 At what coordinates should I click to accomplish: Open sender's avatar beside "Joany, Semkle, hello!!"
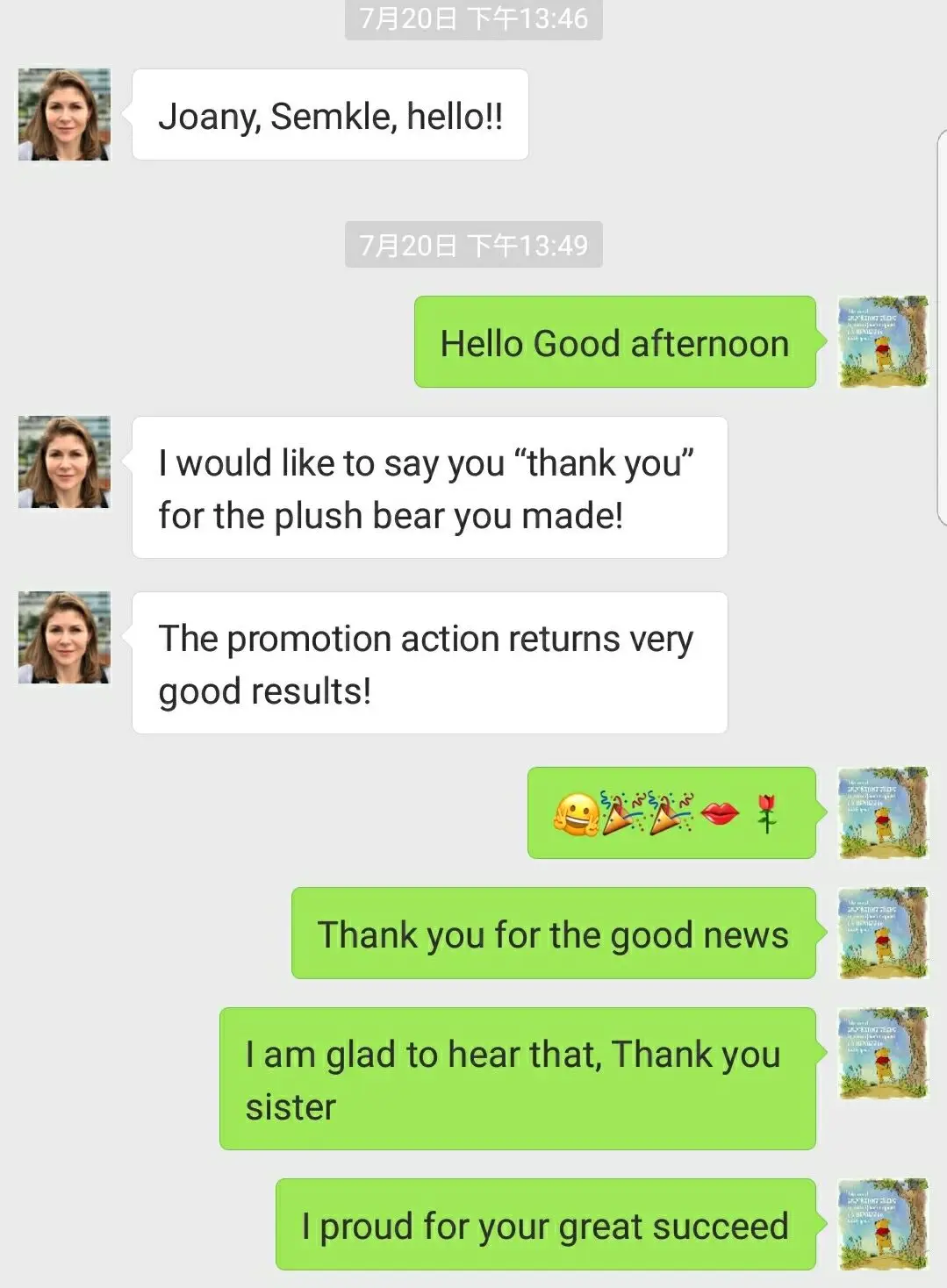[64, 115]
